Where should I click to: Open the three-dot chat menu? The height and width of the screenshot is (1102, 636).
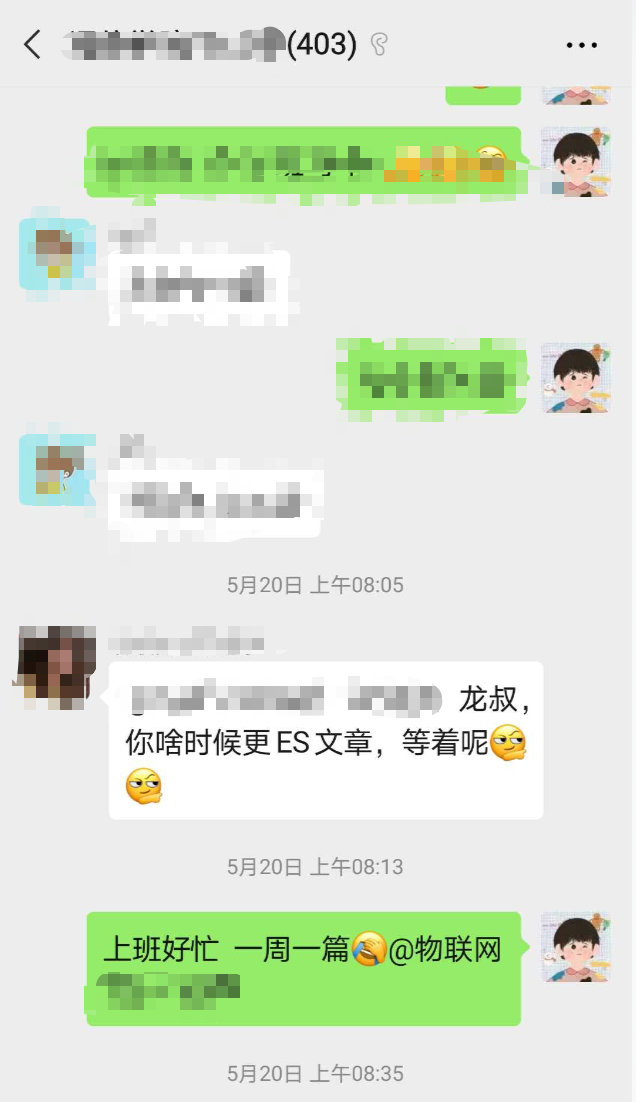pos(581,45)
